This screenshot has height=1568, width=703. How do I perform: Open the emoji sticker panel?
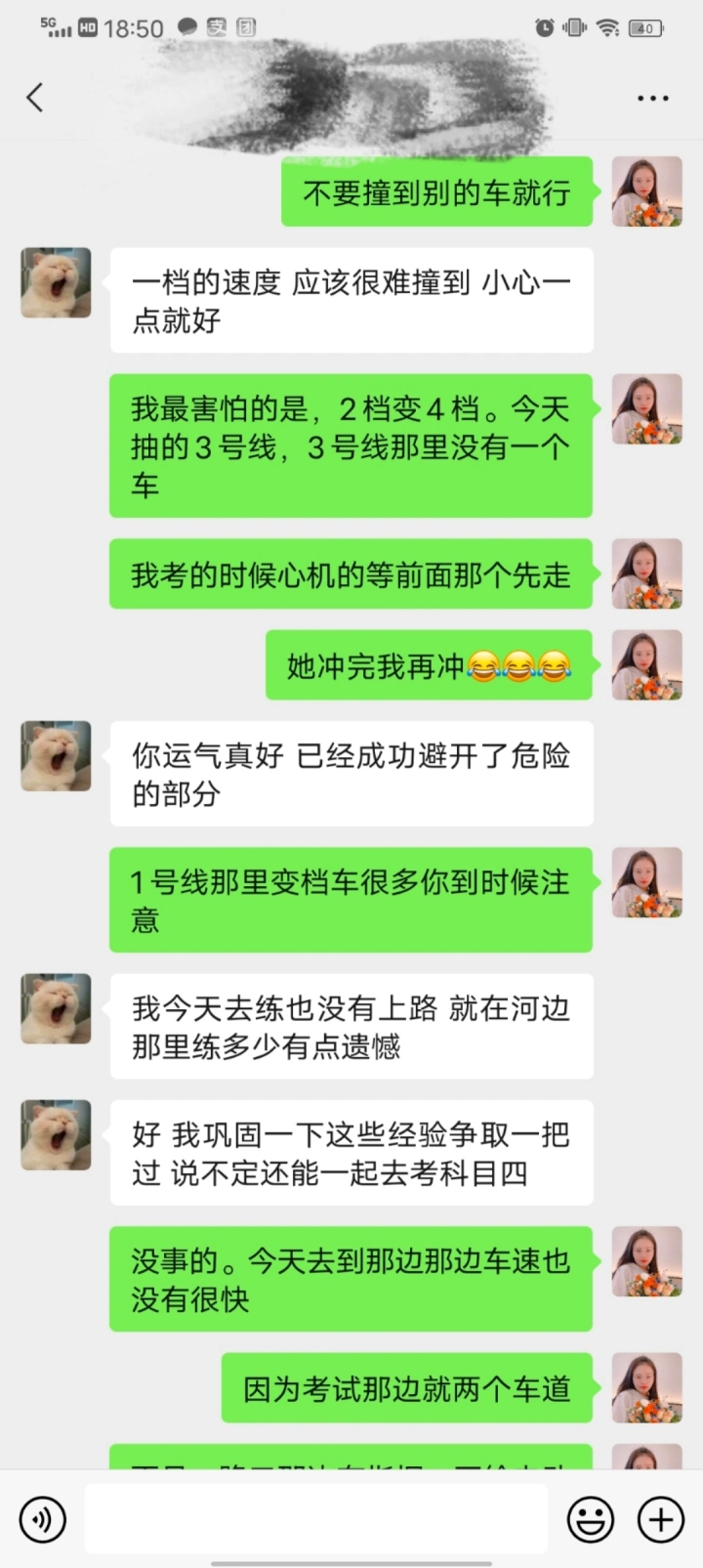591,1519
